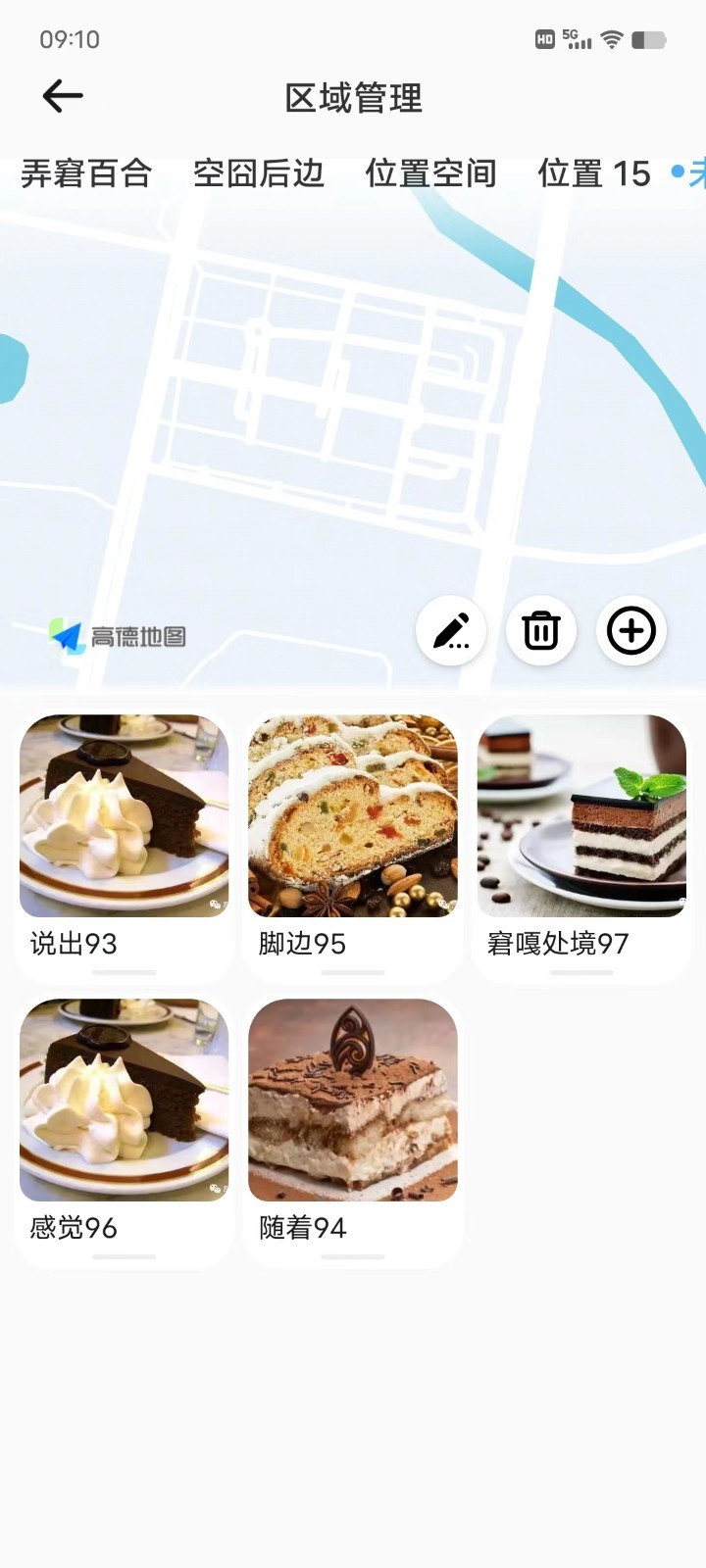This screenshot has width=706, height=1568.
Task: Select the 窘嘎处境97 card
Action: pos(581,843)
